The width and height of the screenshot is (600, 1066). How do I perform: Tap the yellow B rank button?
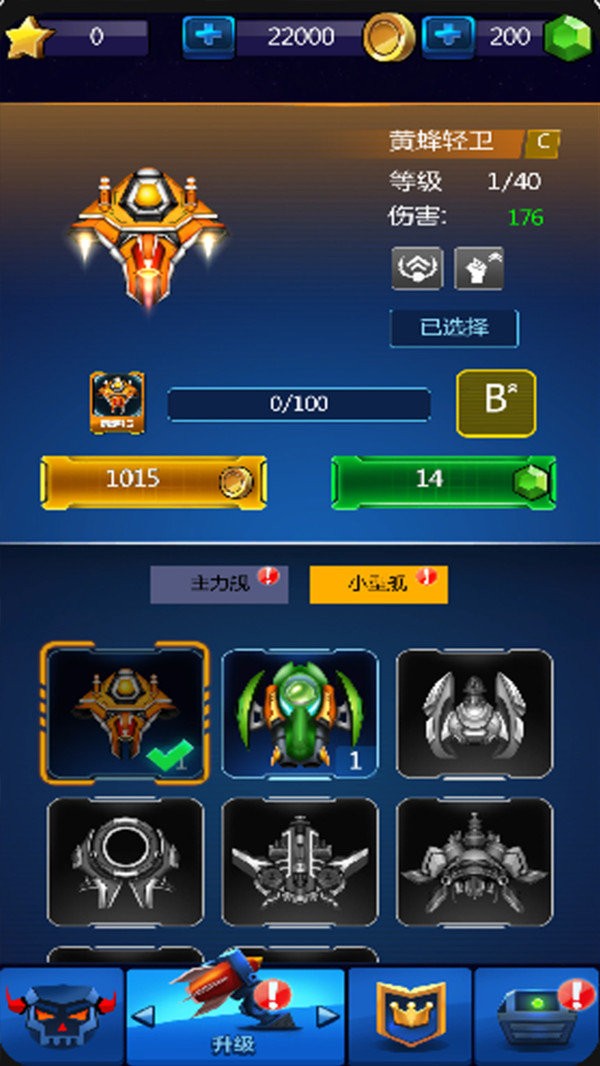[496, 403]
